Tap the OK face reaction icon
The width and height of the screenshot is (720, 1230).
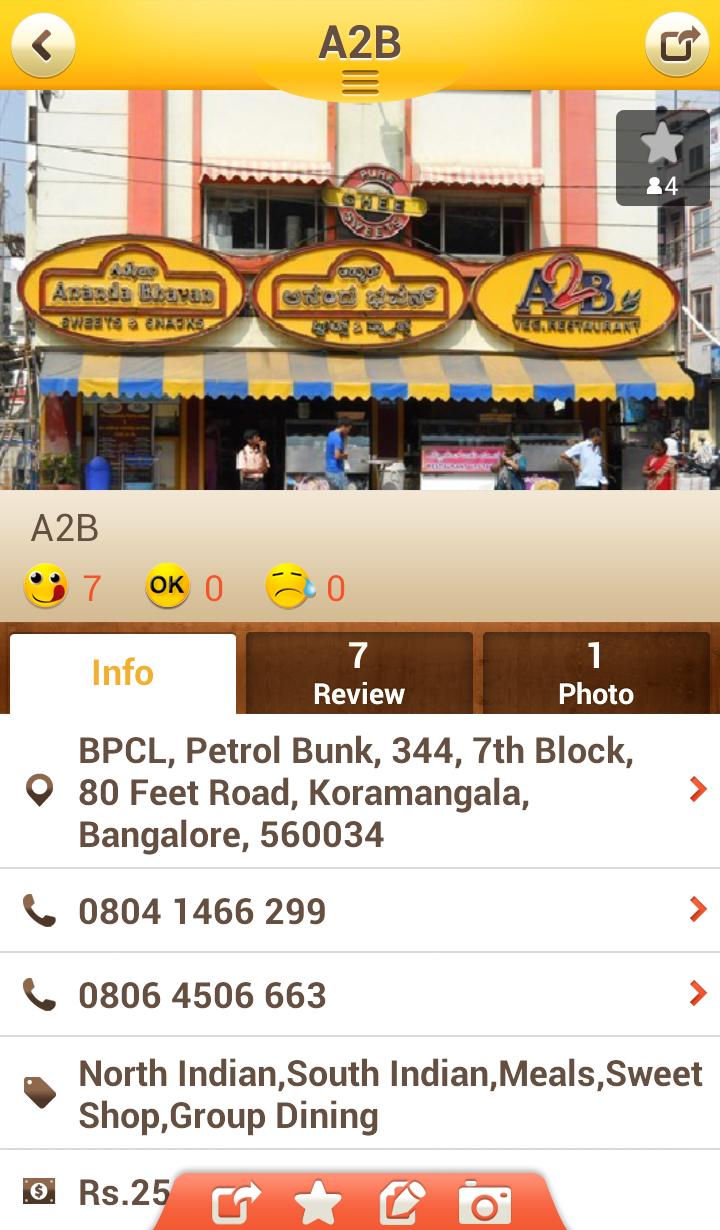(x=167, y=586)
